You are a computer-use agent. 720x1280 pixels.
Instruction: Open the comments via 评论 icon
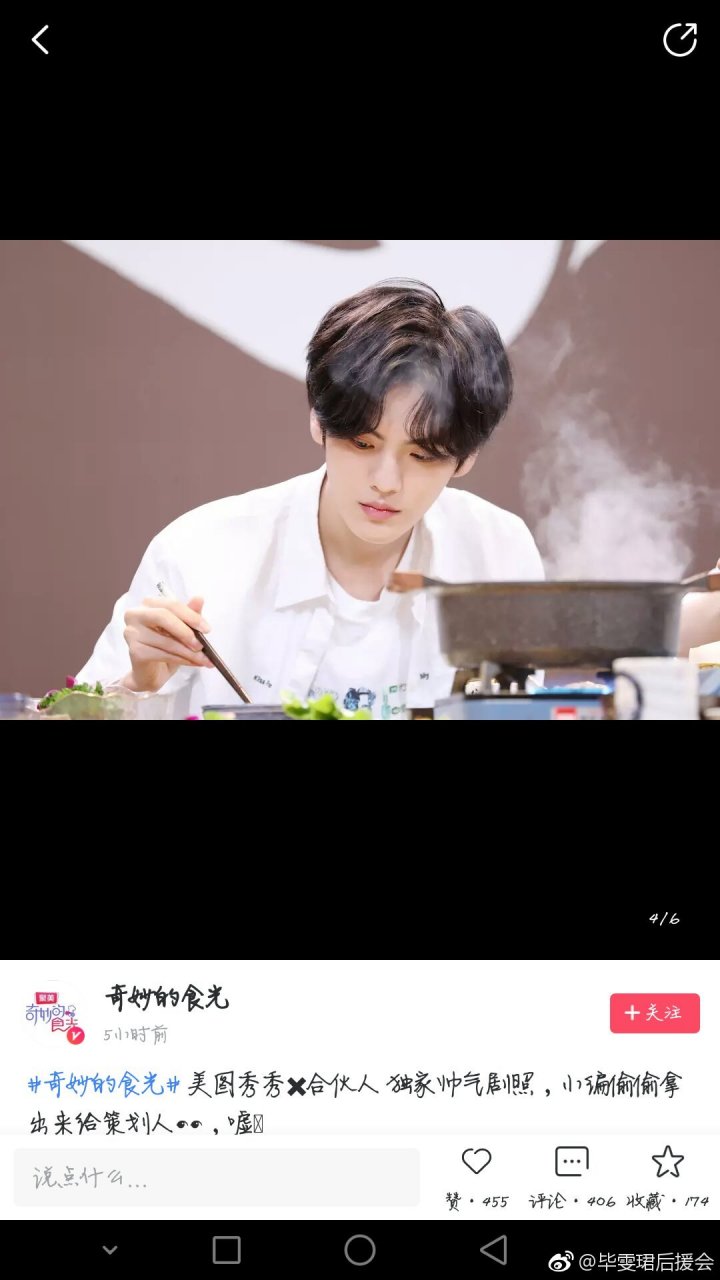tap(571, 1162)
